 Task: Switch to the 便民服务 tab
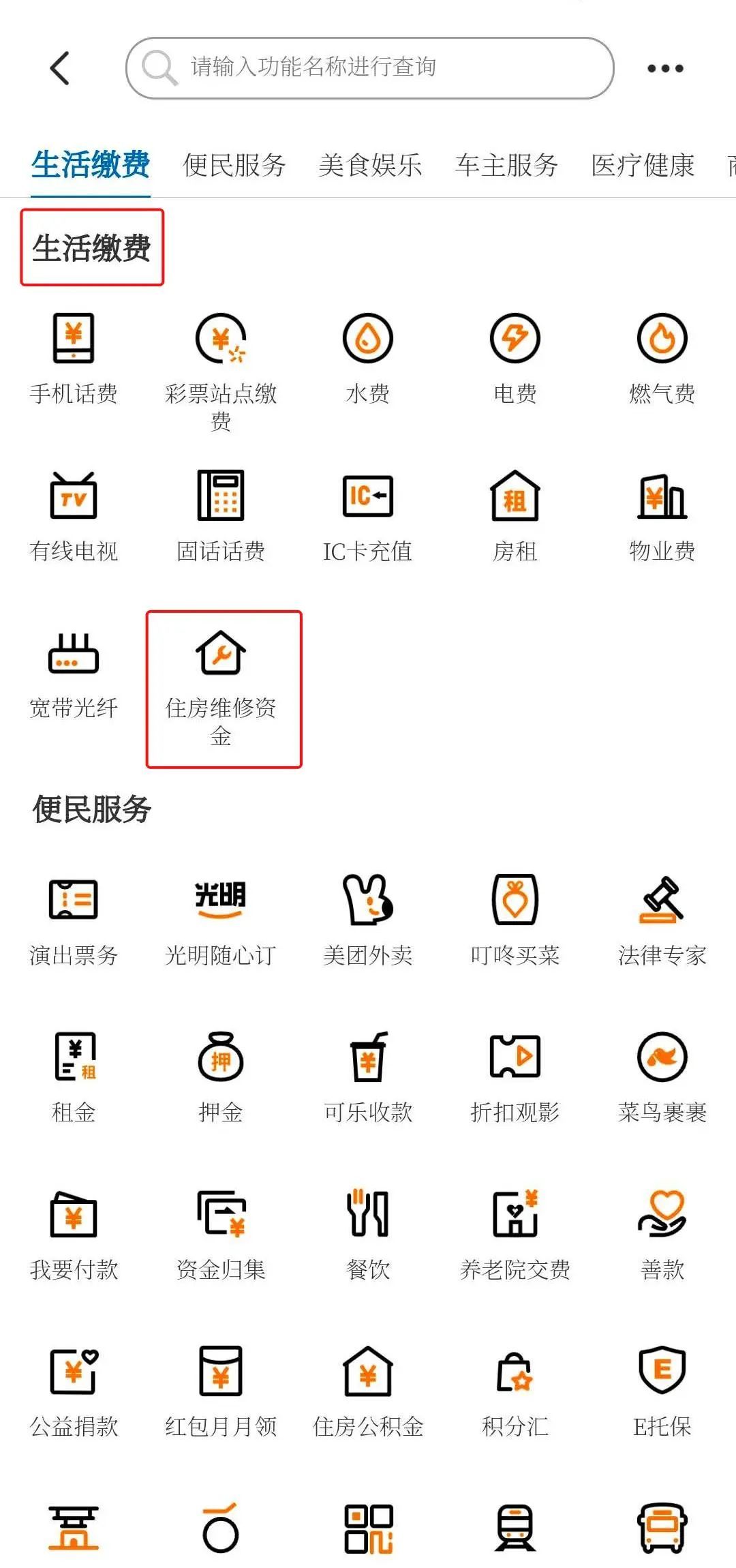(234, 165)
